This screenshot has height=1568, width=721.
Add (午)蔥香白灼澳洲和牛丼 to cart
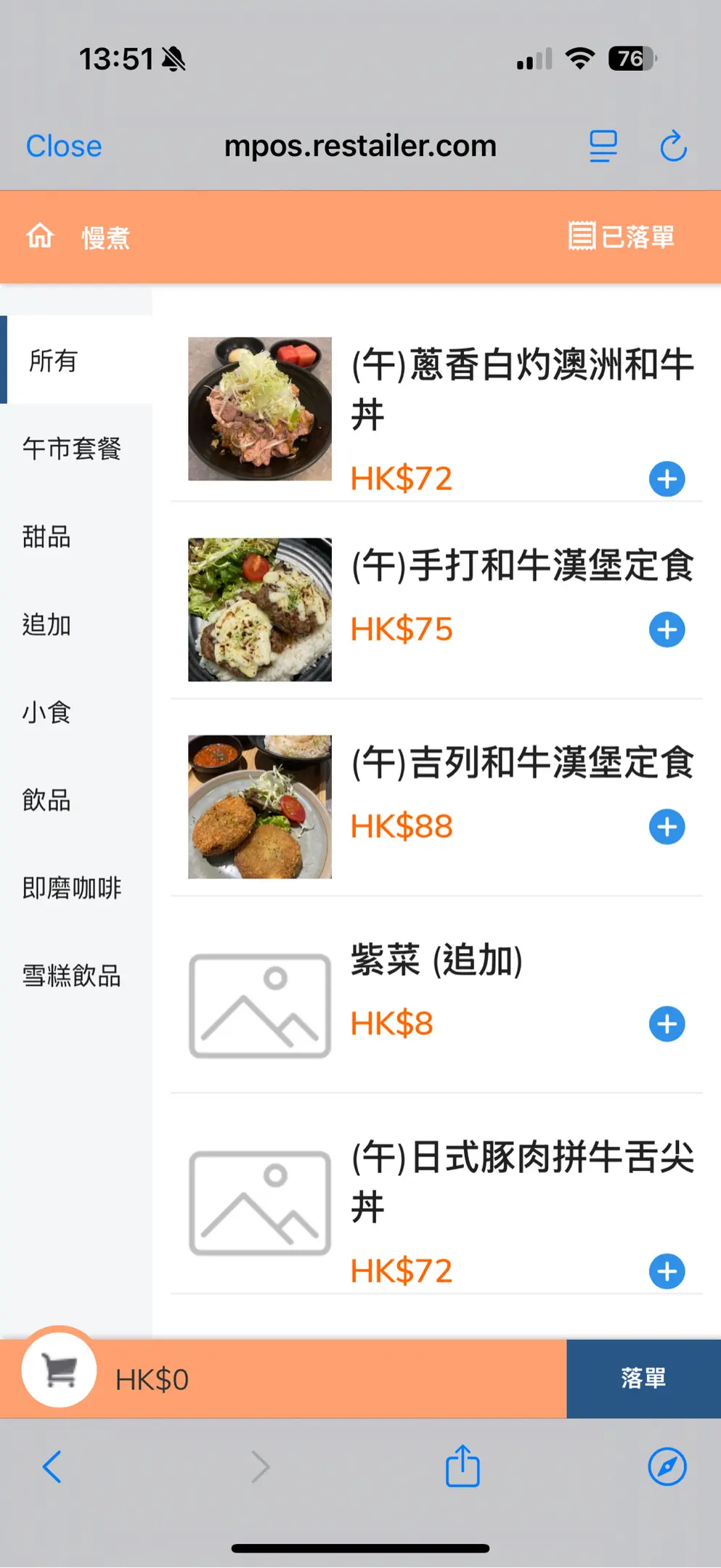tap(667, 479)
